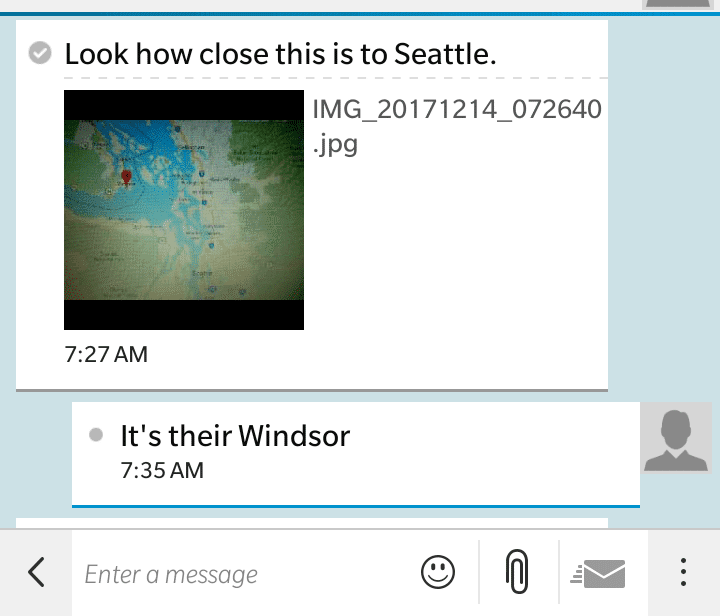Open the three-dot overflow menu
Screen dimensions: 720x616
pos(683,573)
